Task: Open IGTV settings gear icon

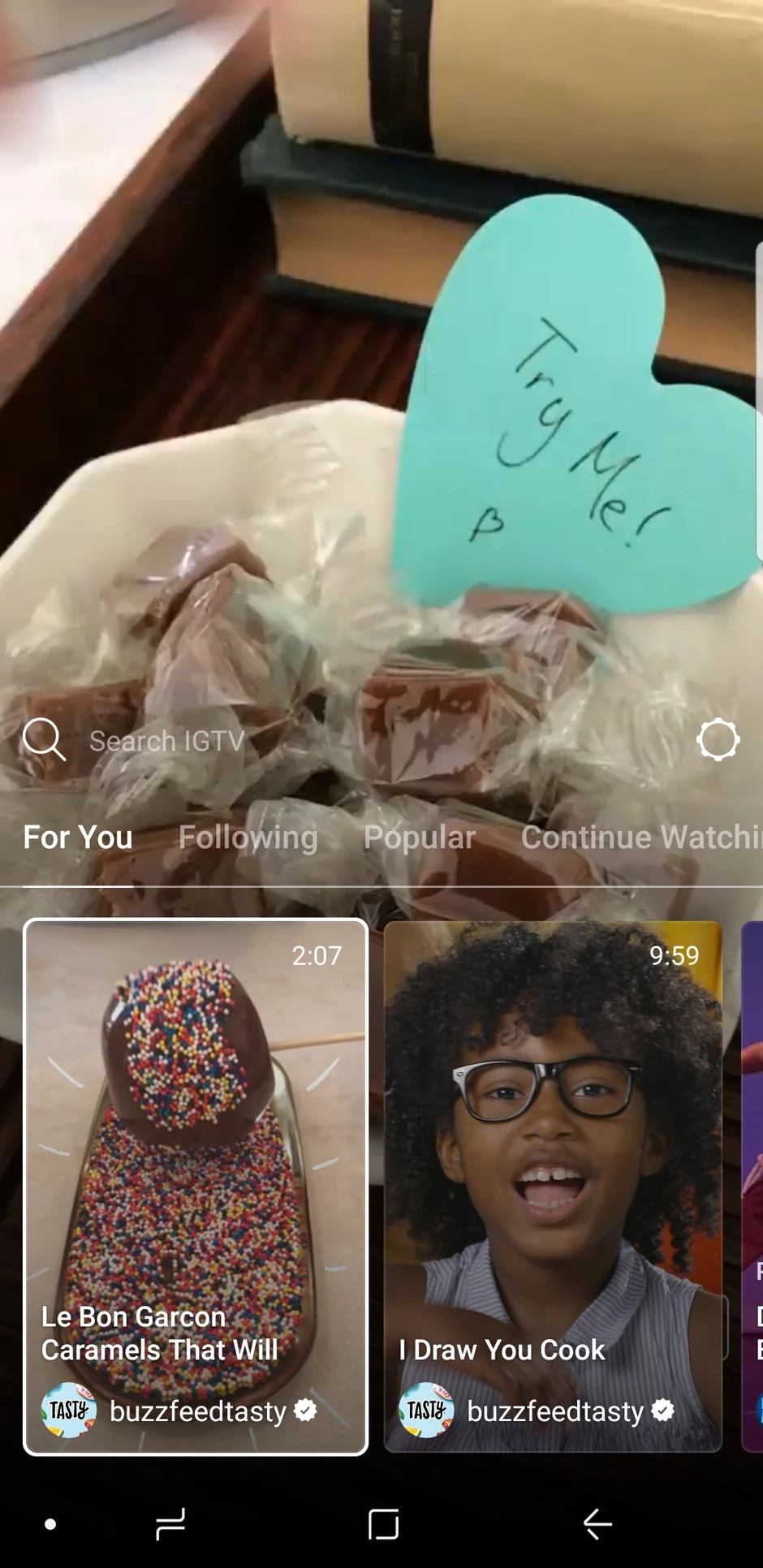Action: coord(718,739)
